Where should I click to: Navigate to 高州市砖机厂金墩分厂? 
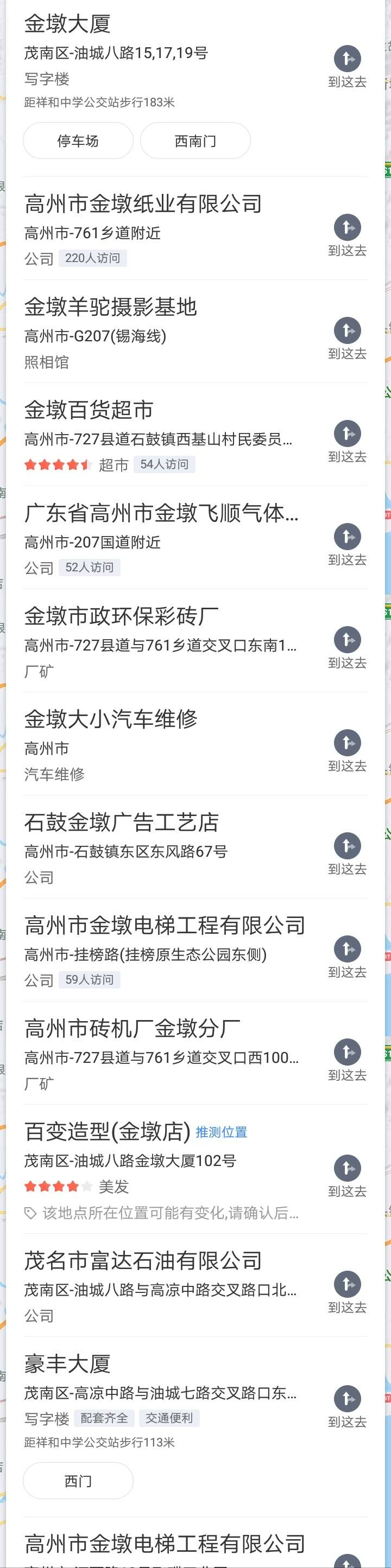point(347,1060)
